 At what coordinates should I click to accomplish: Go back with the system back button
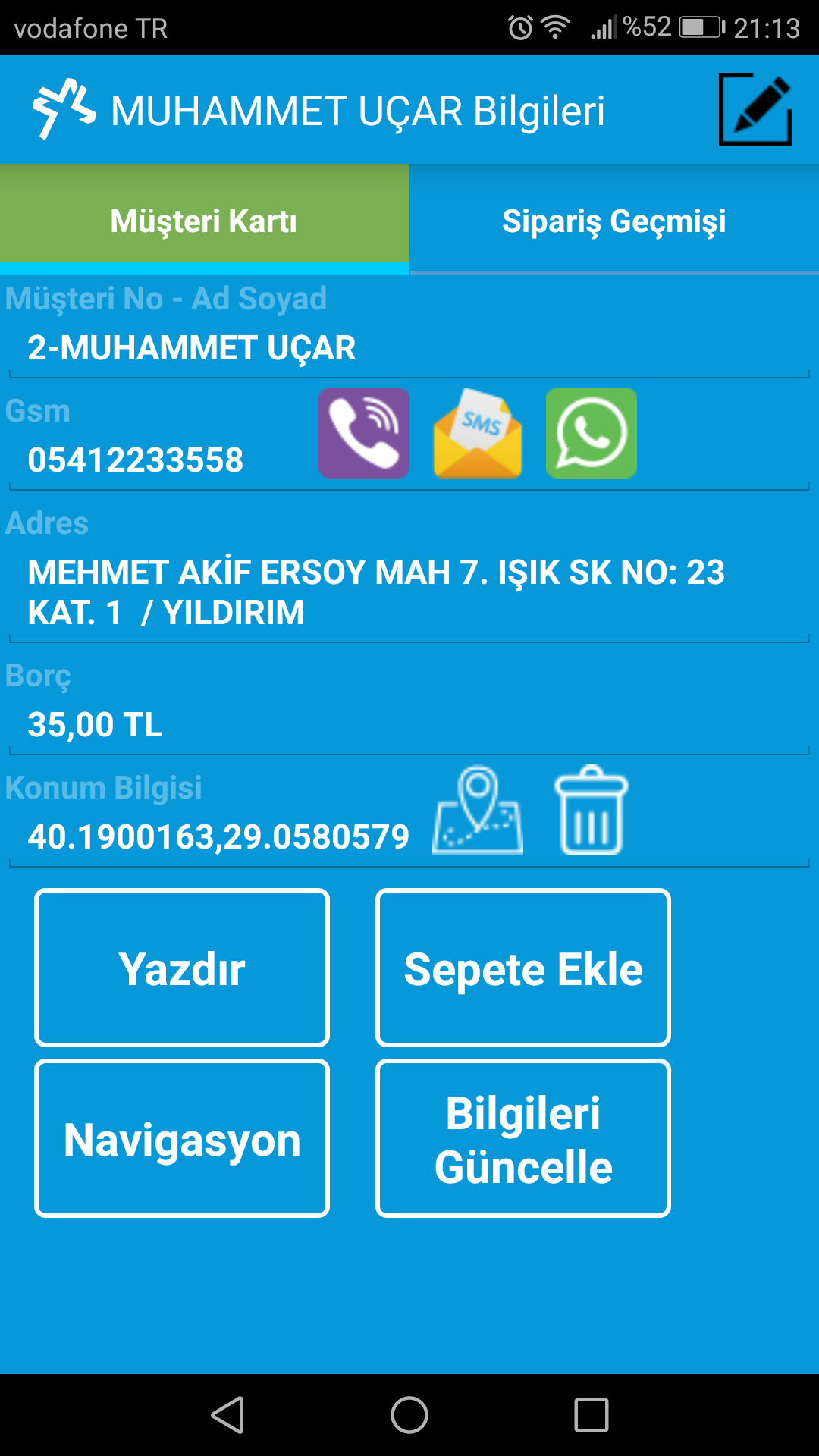click(227, 1415)
